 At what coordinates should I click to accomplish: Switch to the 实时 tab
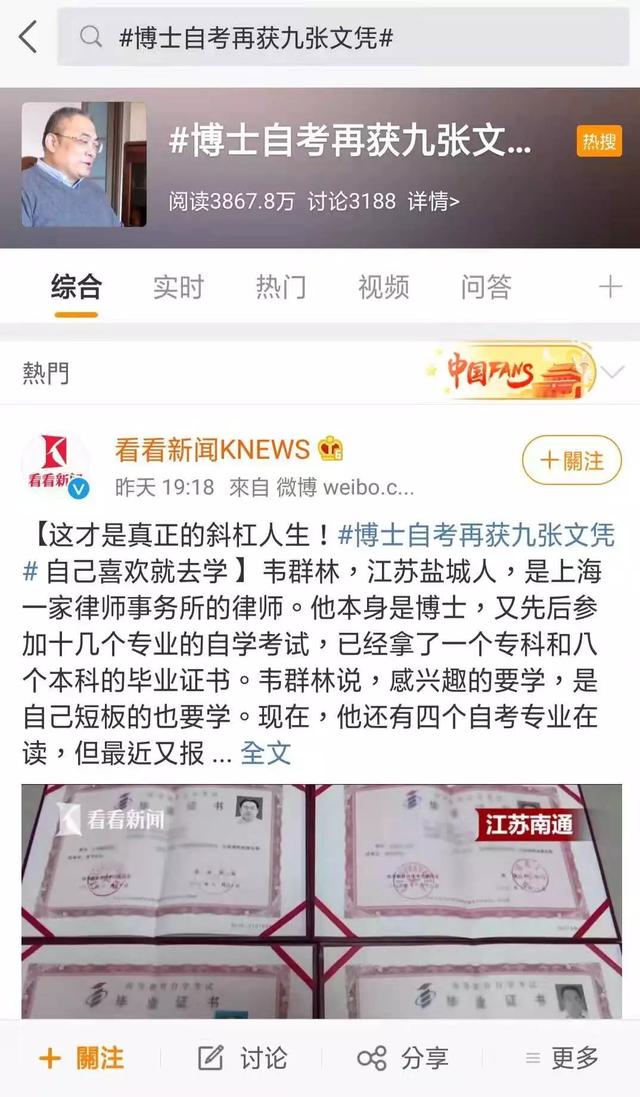click(178, 287)
